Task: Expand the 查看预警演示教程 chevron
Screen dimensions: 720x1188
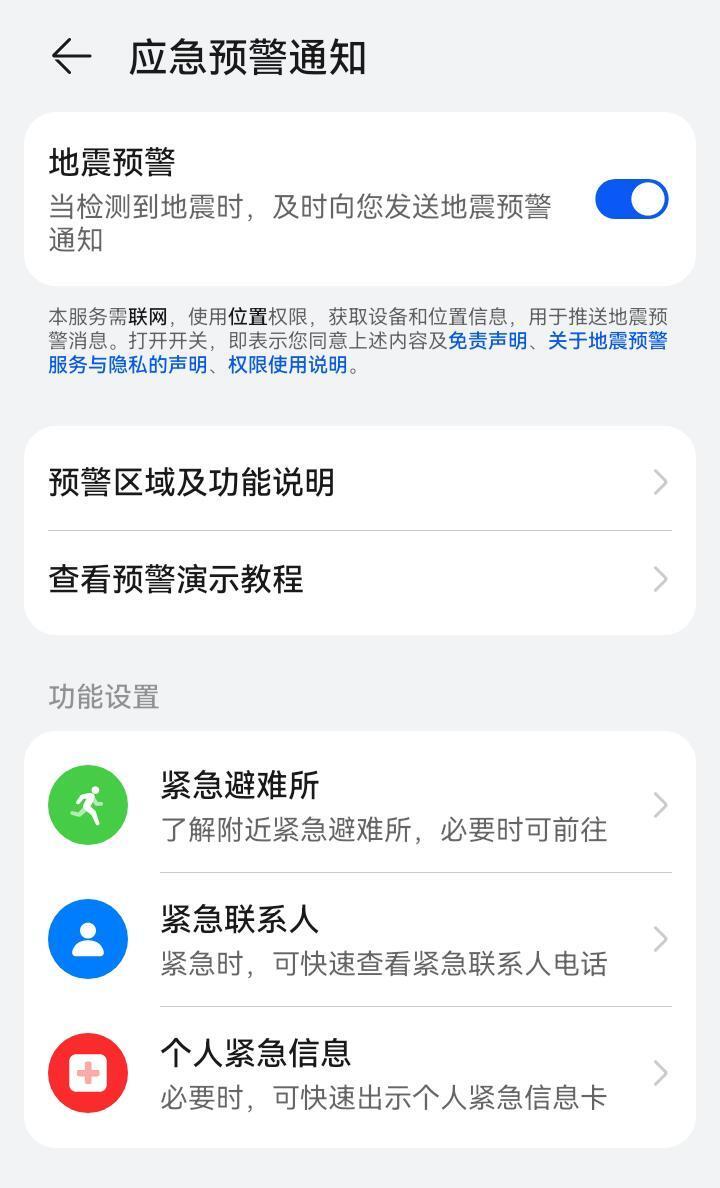Action: 659,579
